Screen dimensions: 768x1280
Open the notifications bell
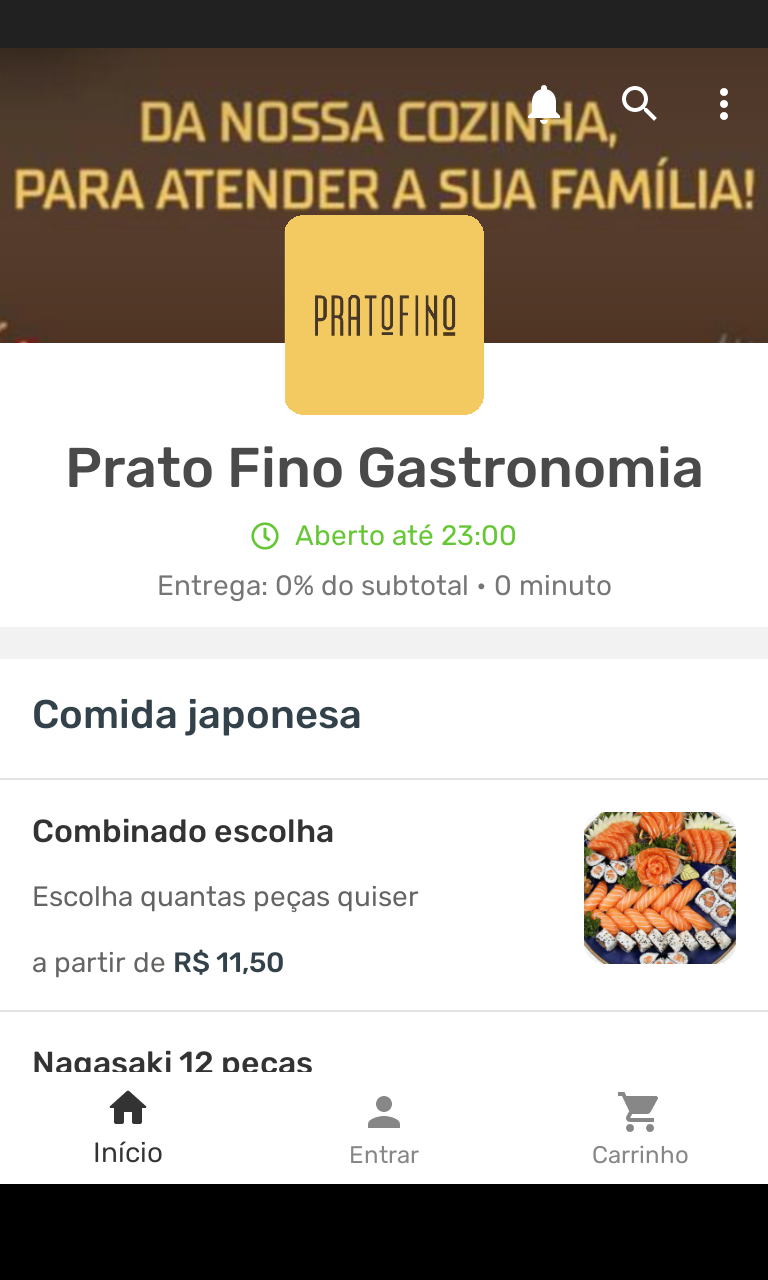[x=544, y=104]
